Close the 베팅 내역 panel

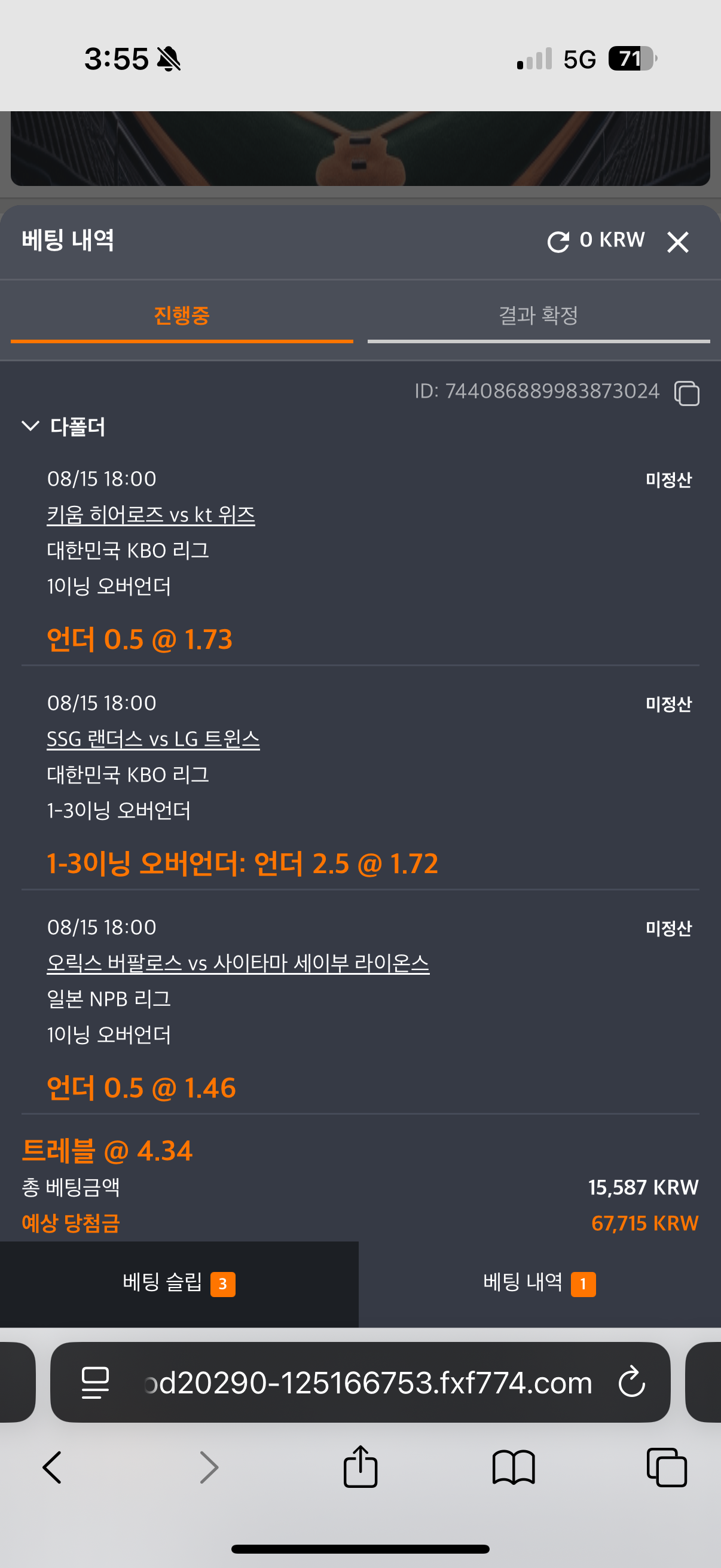pos(677,242)
